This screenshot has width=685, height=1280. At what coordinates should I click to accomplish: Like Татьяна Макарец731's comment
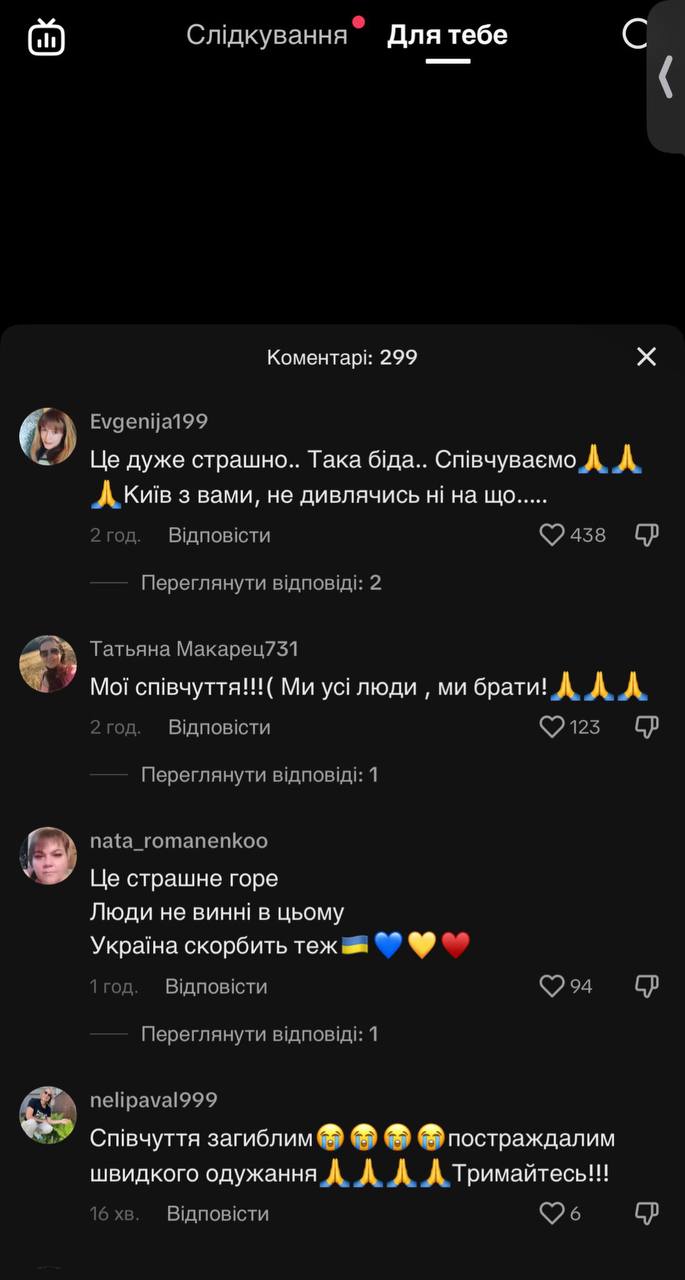click(x=552, y=727)
